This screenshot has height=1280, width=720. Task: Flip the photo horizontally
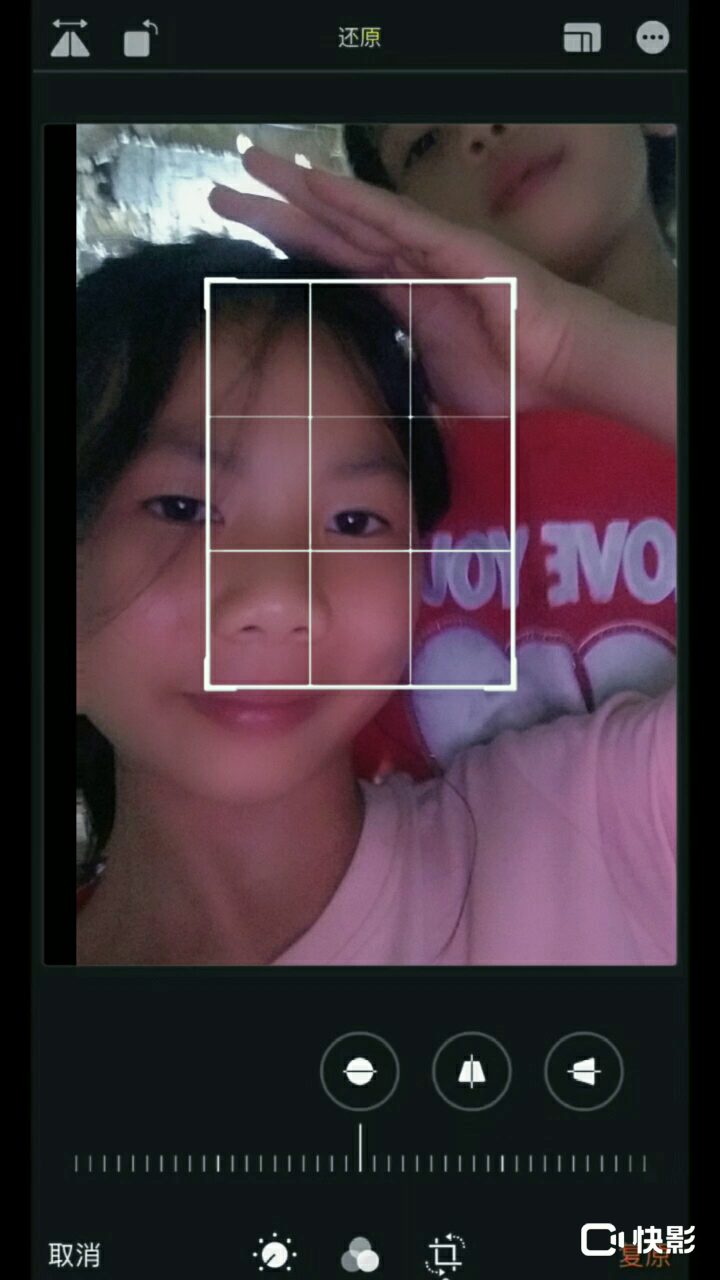70,39
